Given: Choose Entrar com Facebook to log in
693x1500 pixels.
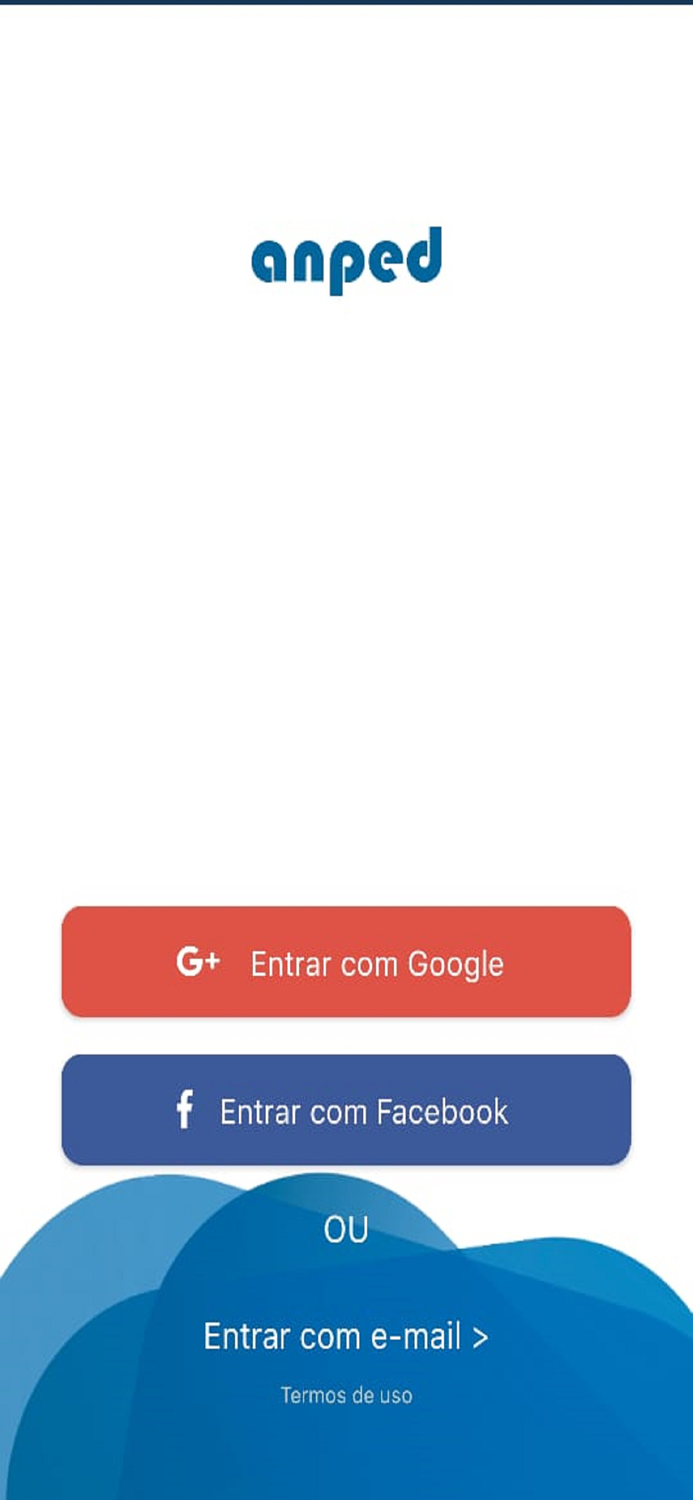Looking at the screenshot, I should pyautogui.click(x=346, y=1110).
